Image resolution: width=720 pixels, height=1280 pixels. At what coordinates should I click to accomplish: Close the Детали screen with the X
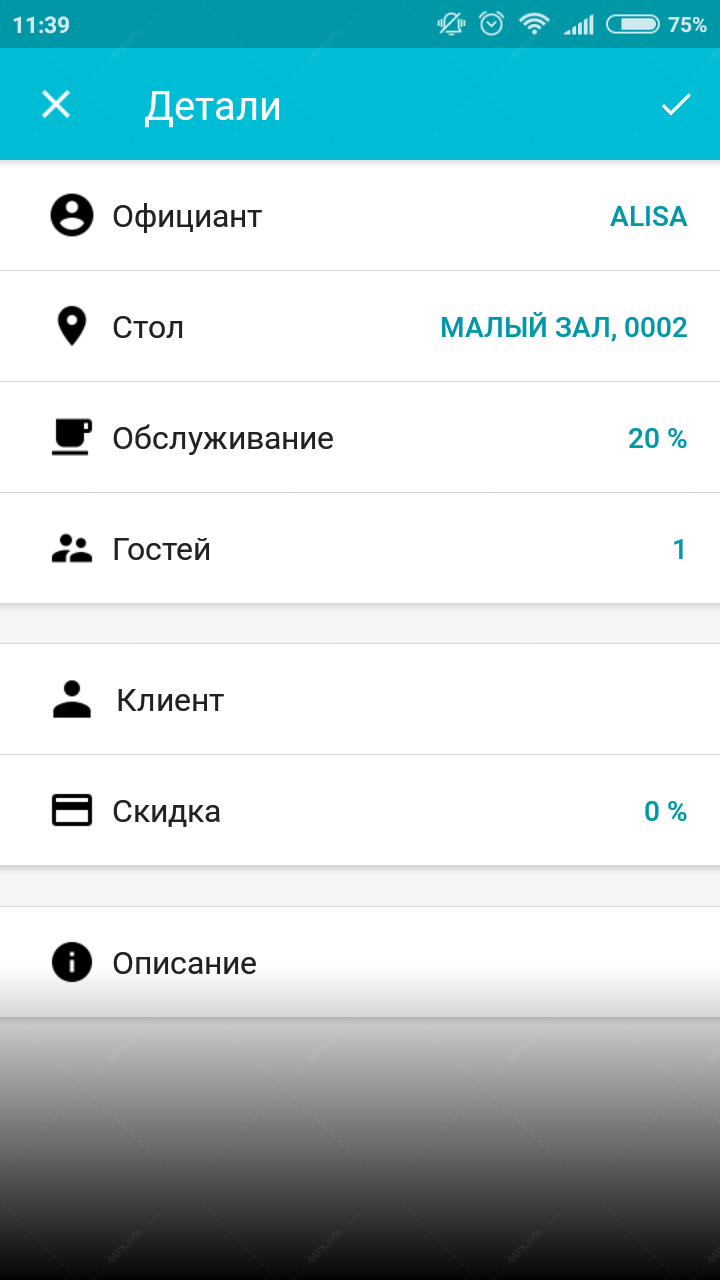56,104
